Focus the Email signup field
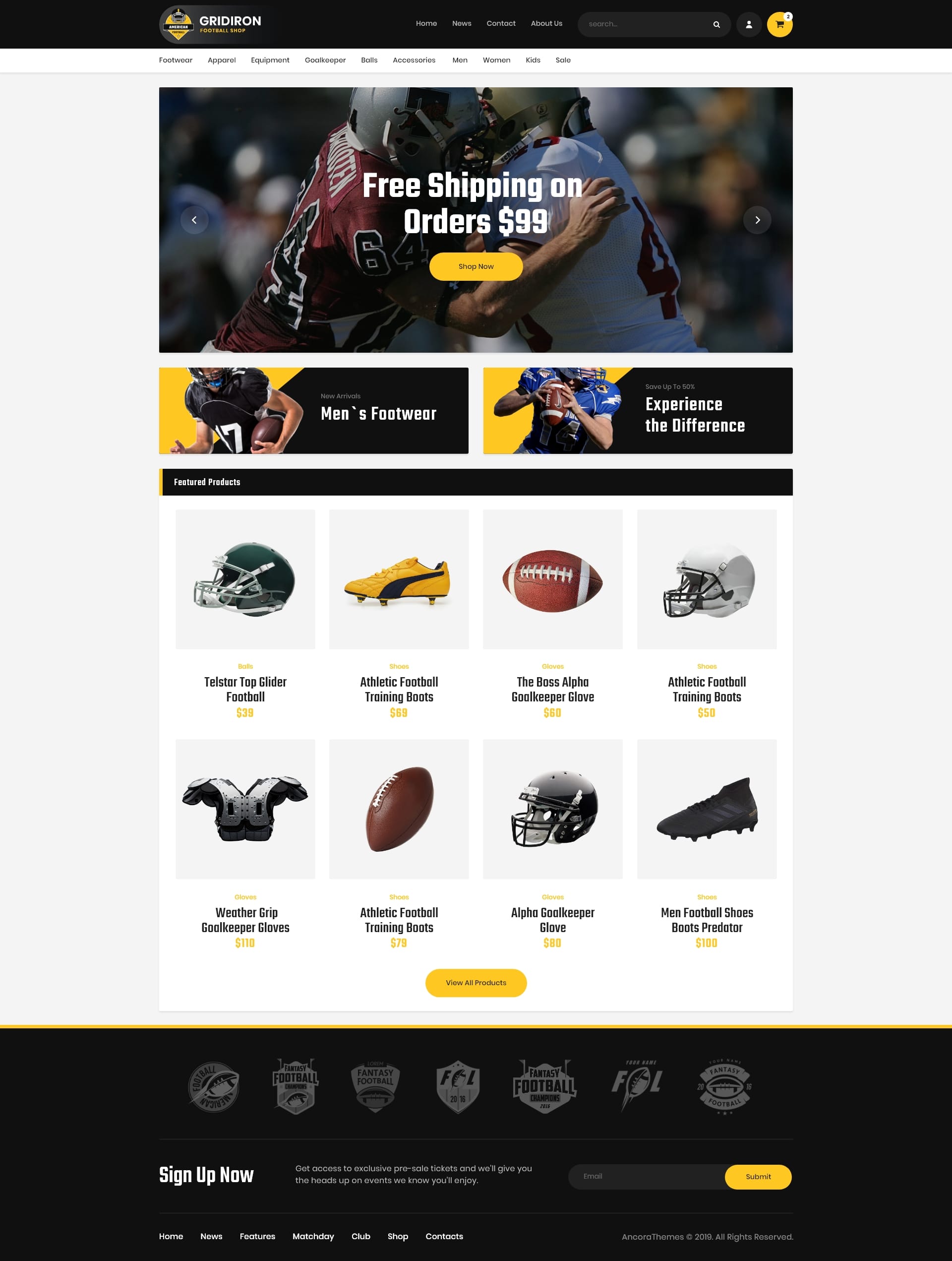The width and height of the screenshot is (952, 1261). [646, 1176]
